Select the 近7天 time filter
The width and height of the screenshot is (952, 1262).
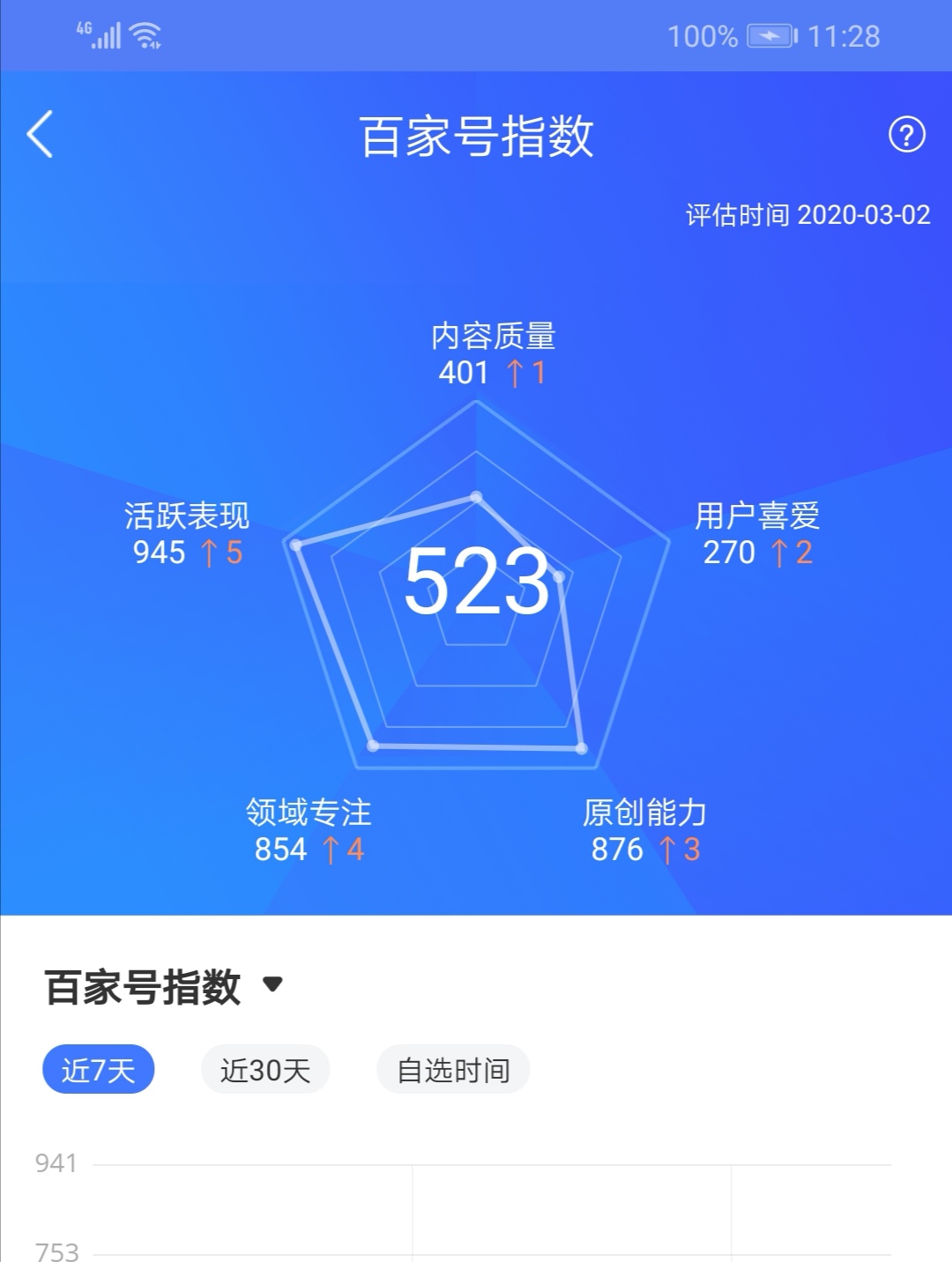pos(99,1068)
